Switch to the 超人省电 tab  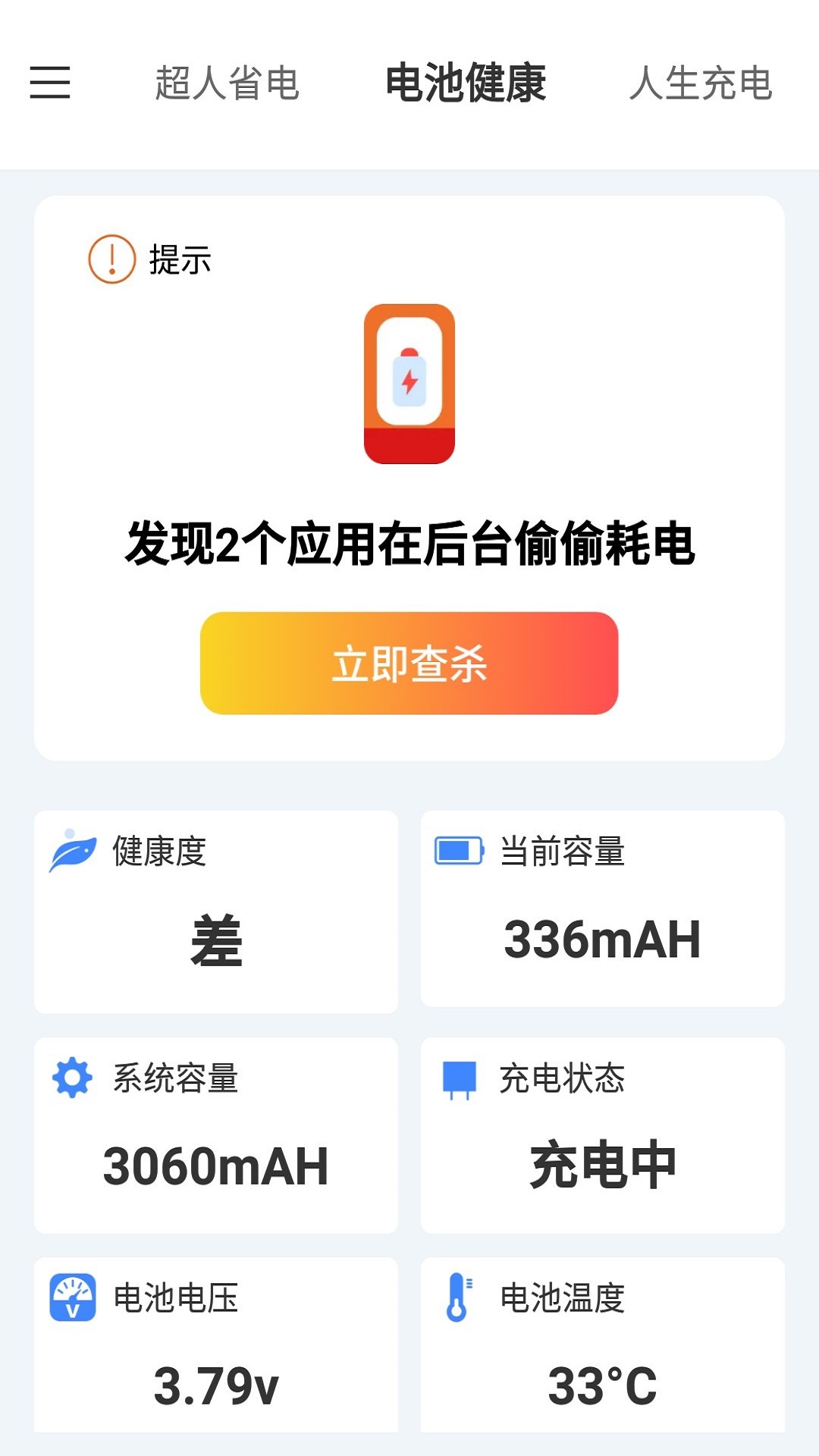[227, 83]
